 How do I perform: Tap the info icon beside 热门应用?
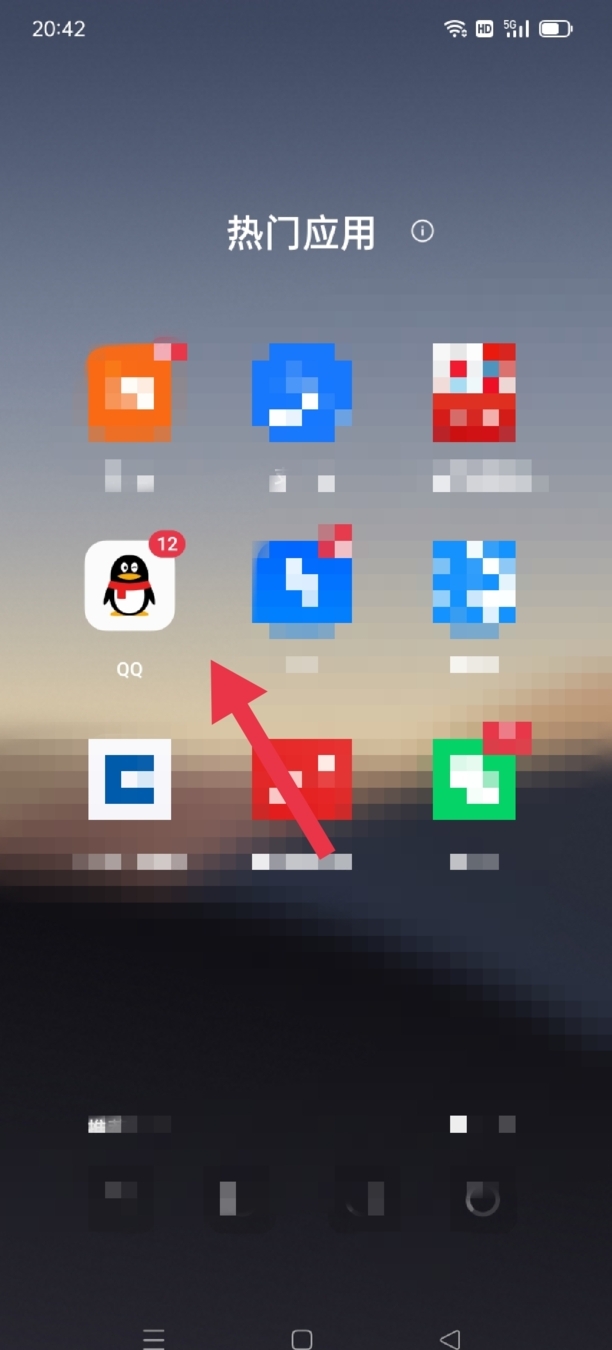(423, 232)
